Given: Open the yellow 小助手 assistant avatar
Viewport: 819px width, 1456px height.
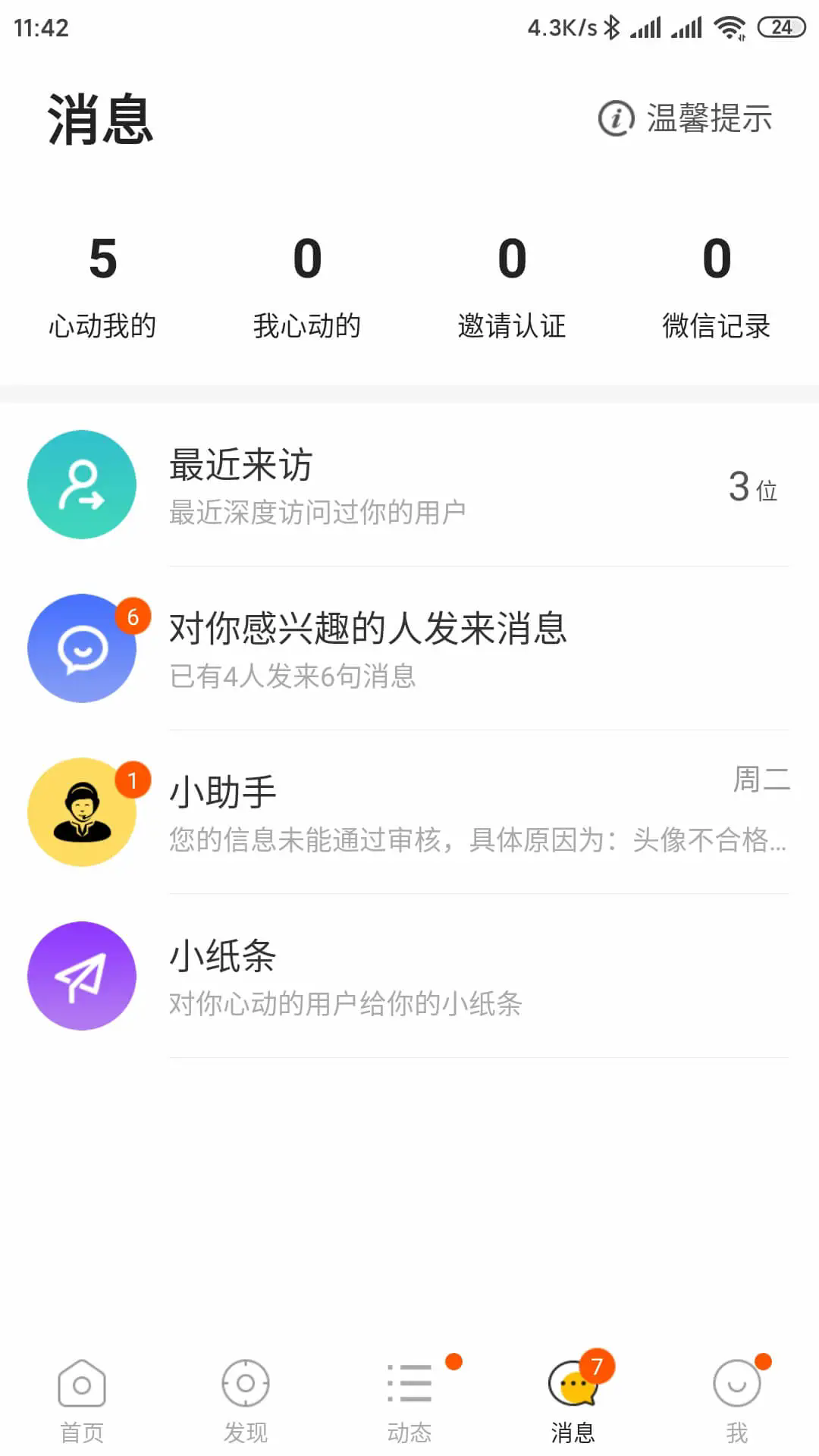Looking at the screenshot, I should point(82,812).
